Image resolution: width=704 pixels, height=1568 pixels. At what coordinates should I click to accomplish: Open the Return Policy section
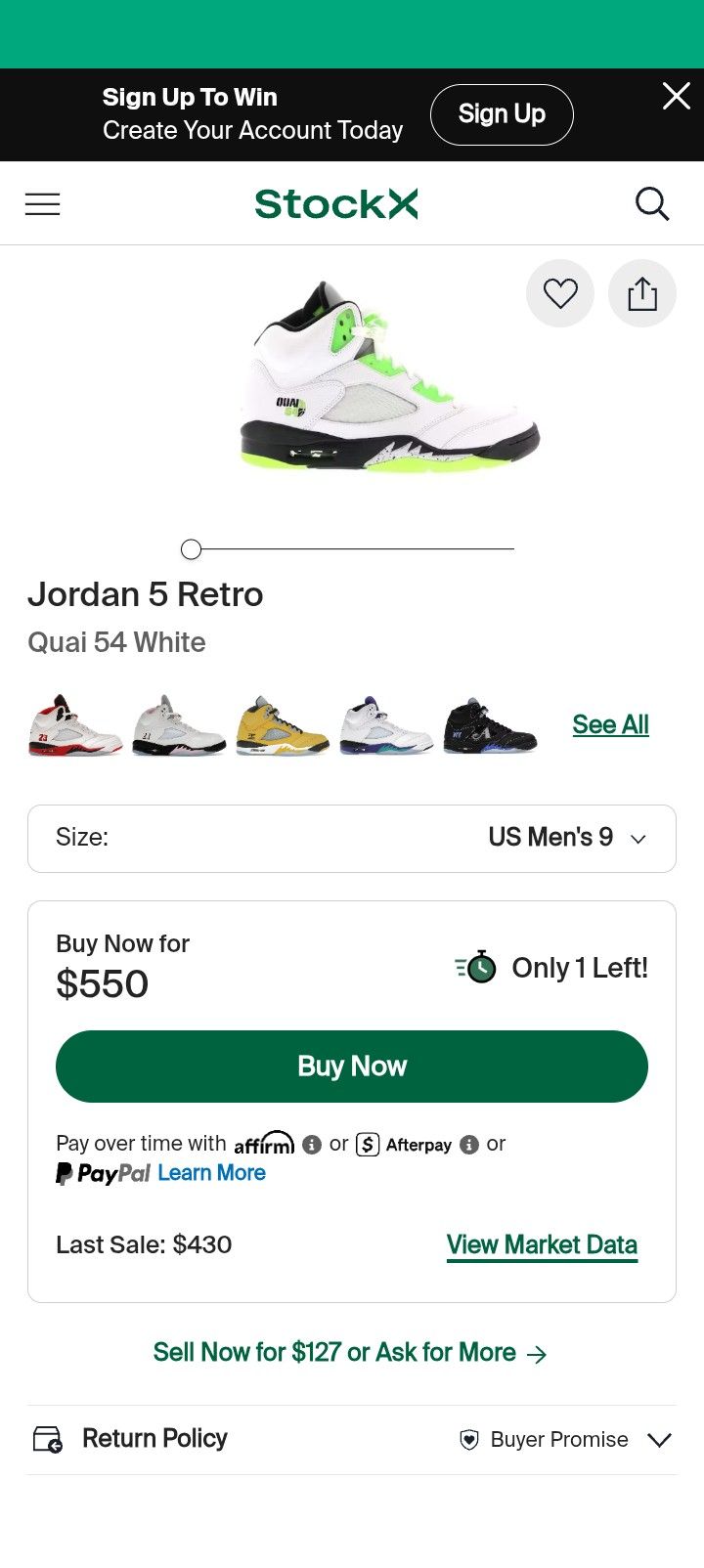pos(154,1438)
